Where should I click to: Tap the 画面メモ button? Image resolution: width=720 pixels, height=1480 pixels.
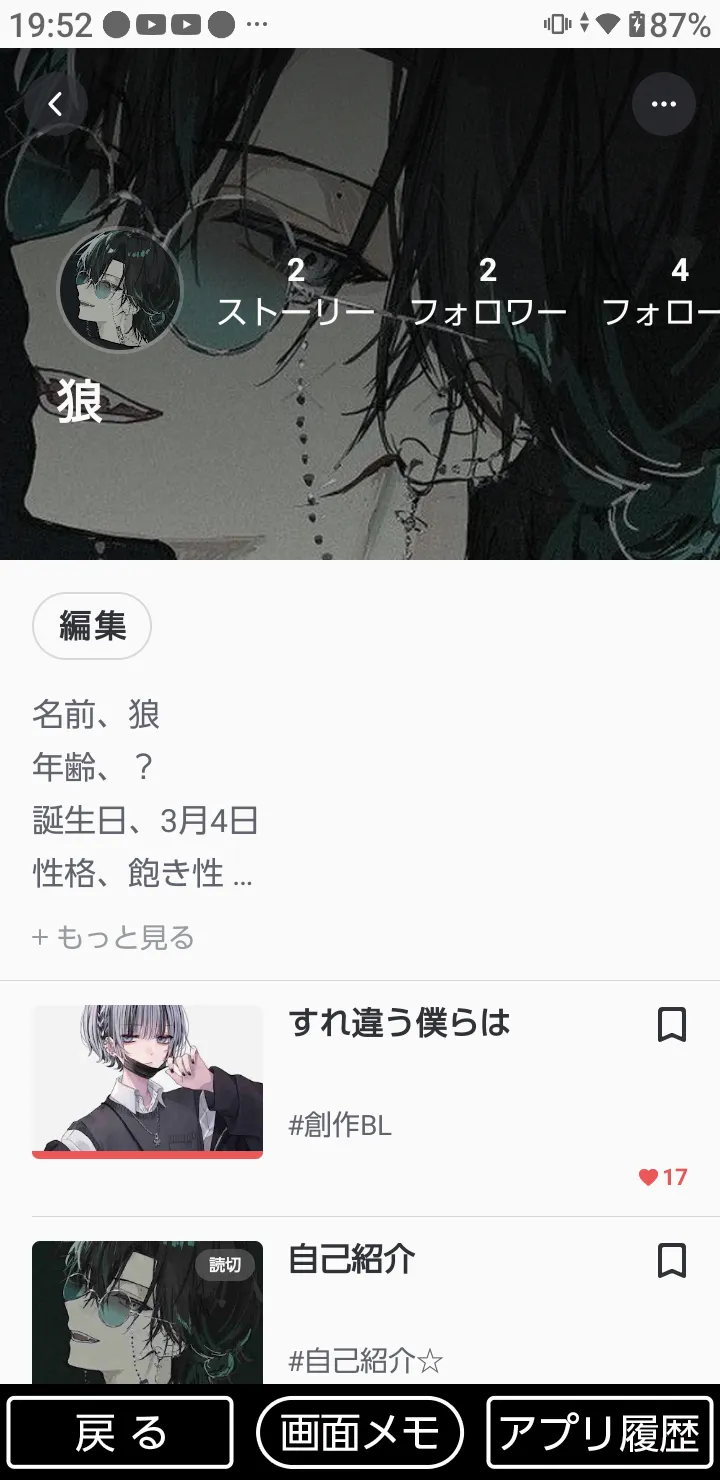(360, 1433)
